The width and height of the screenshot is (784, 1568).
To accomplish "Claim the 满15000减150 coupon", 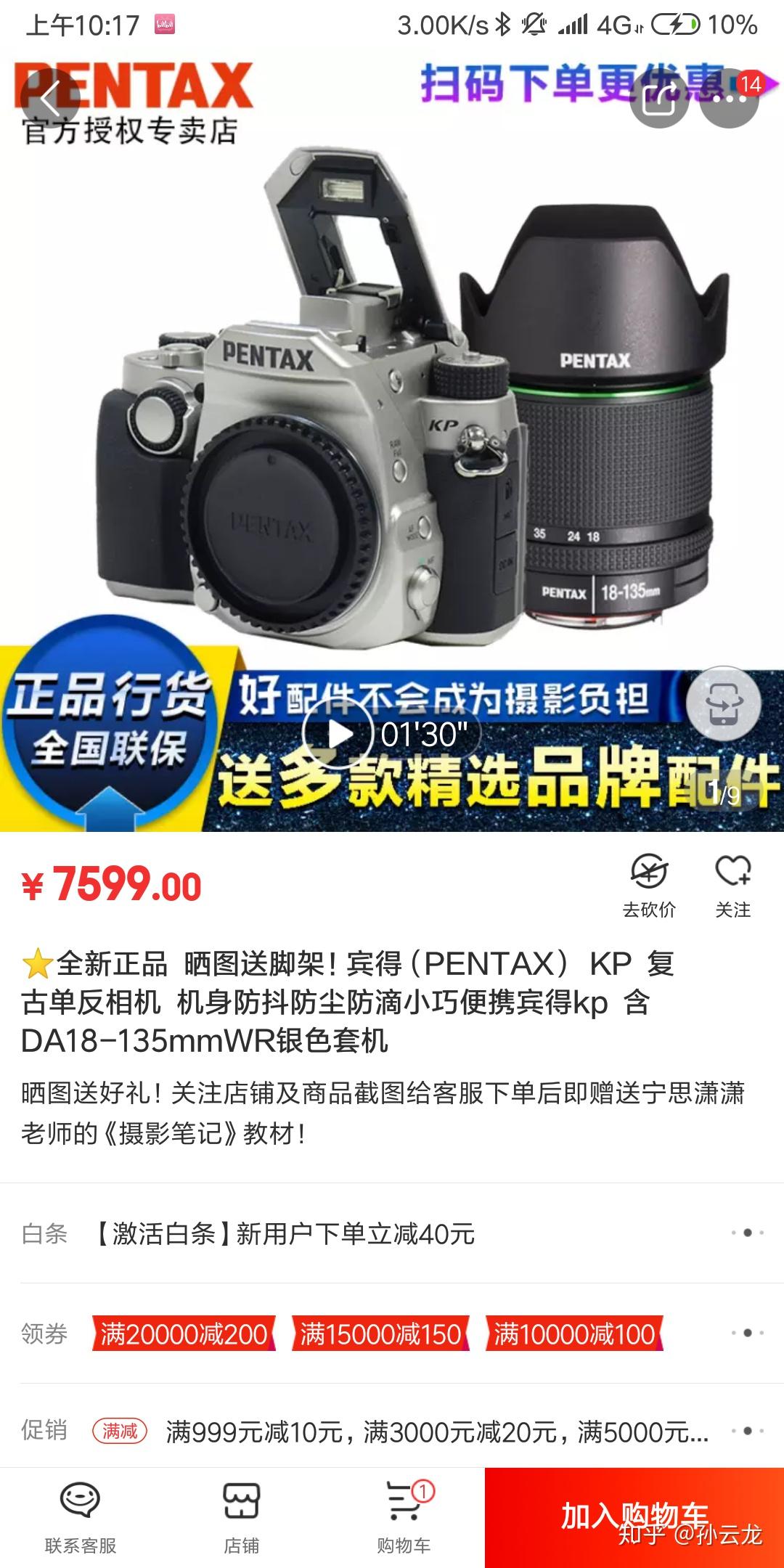I will pos(380,1334).
